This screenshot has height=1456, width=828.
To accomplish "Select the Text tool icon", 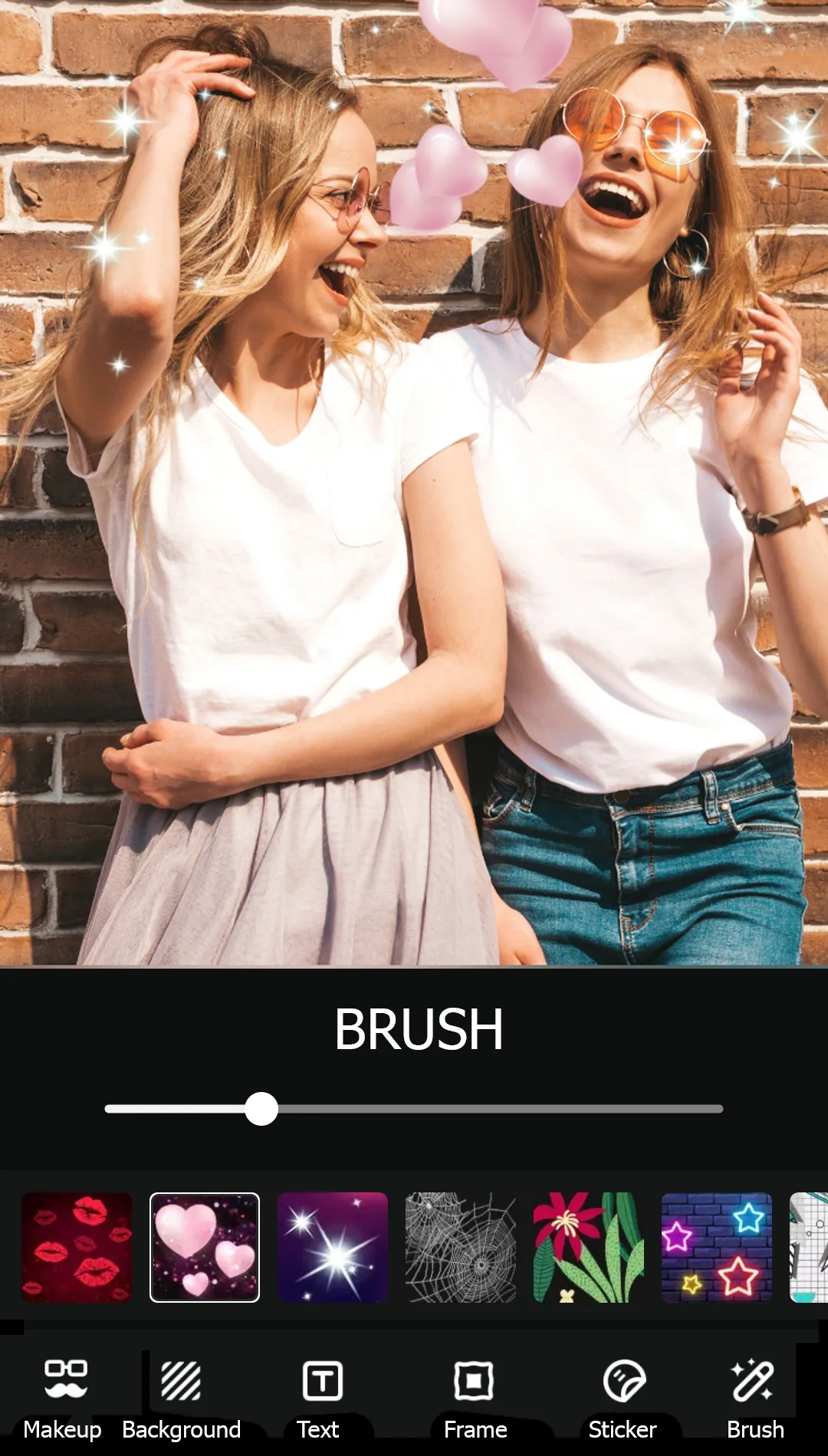I will 320,1385.
